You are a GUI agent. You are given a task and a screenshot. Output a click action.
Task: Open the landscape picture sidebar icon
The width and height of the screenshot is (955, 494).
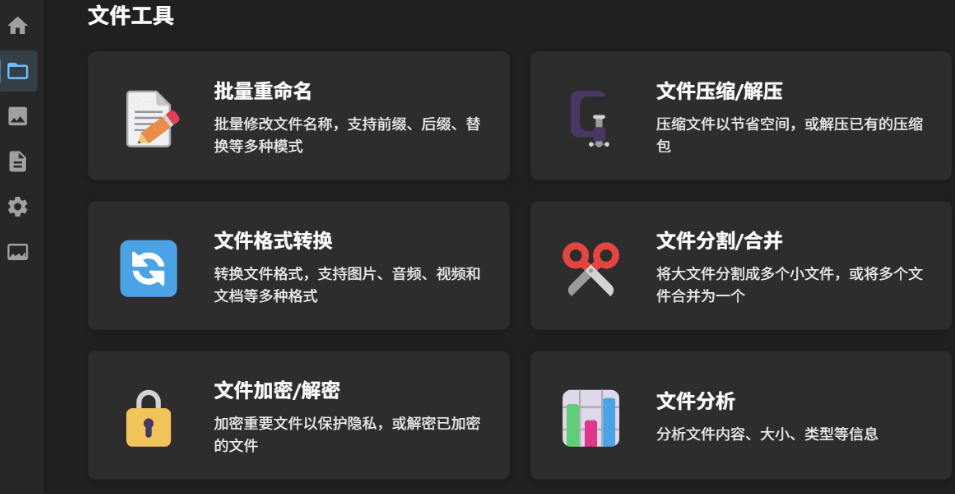(x=18, y=252)
